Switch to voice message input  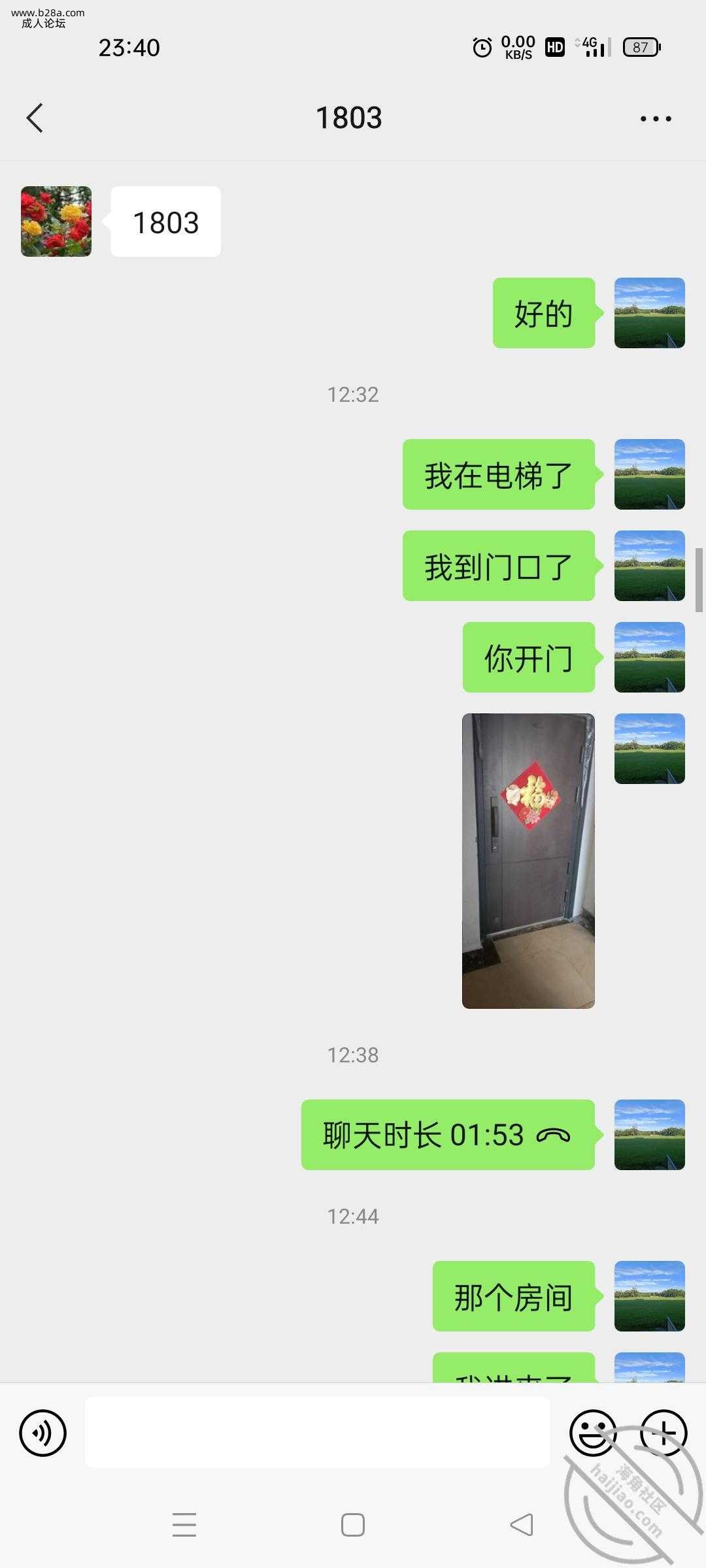(43, 1433)
